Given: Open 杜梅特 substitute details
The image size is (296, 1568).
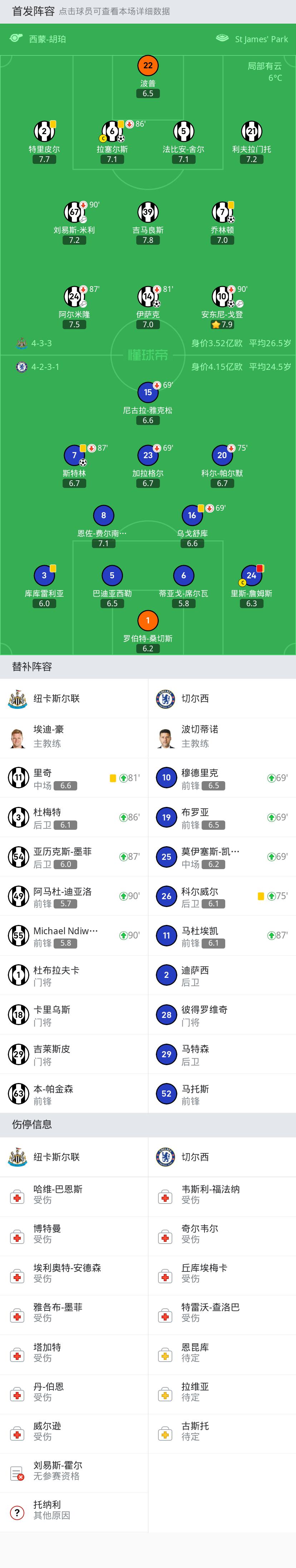Looking at the screenshot, I should click(74, 818).
